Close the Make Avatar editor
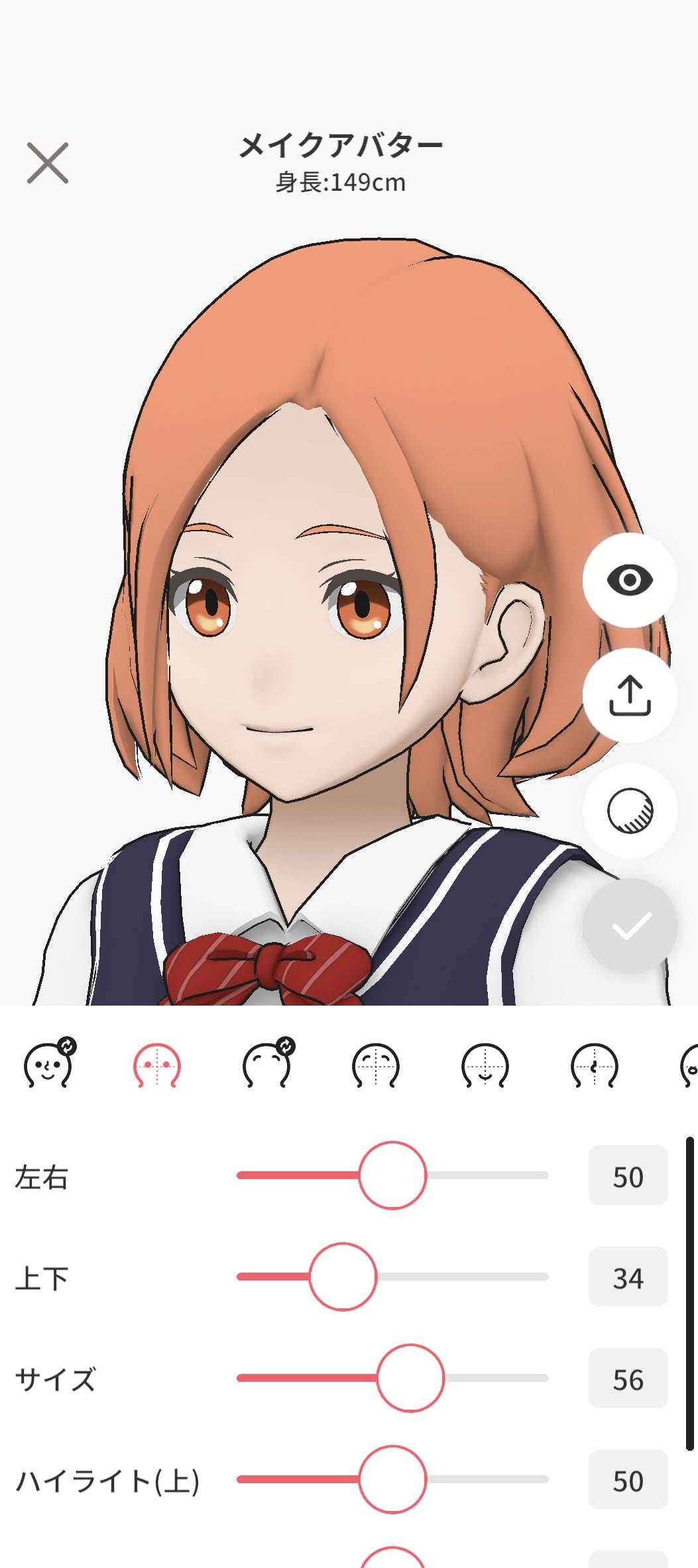This screenshot has height=1568, width=698. [x=48, y=163]
